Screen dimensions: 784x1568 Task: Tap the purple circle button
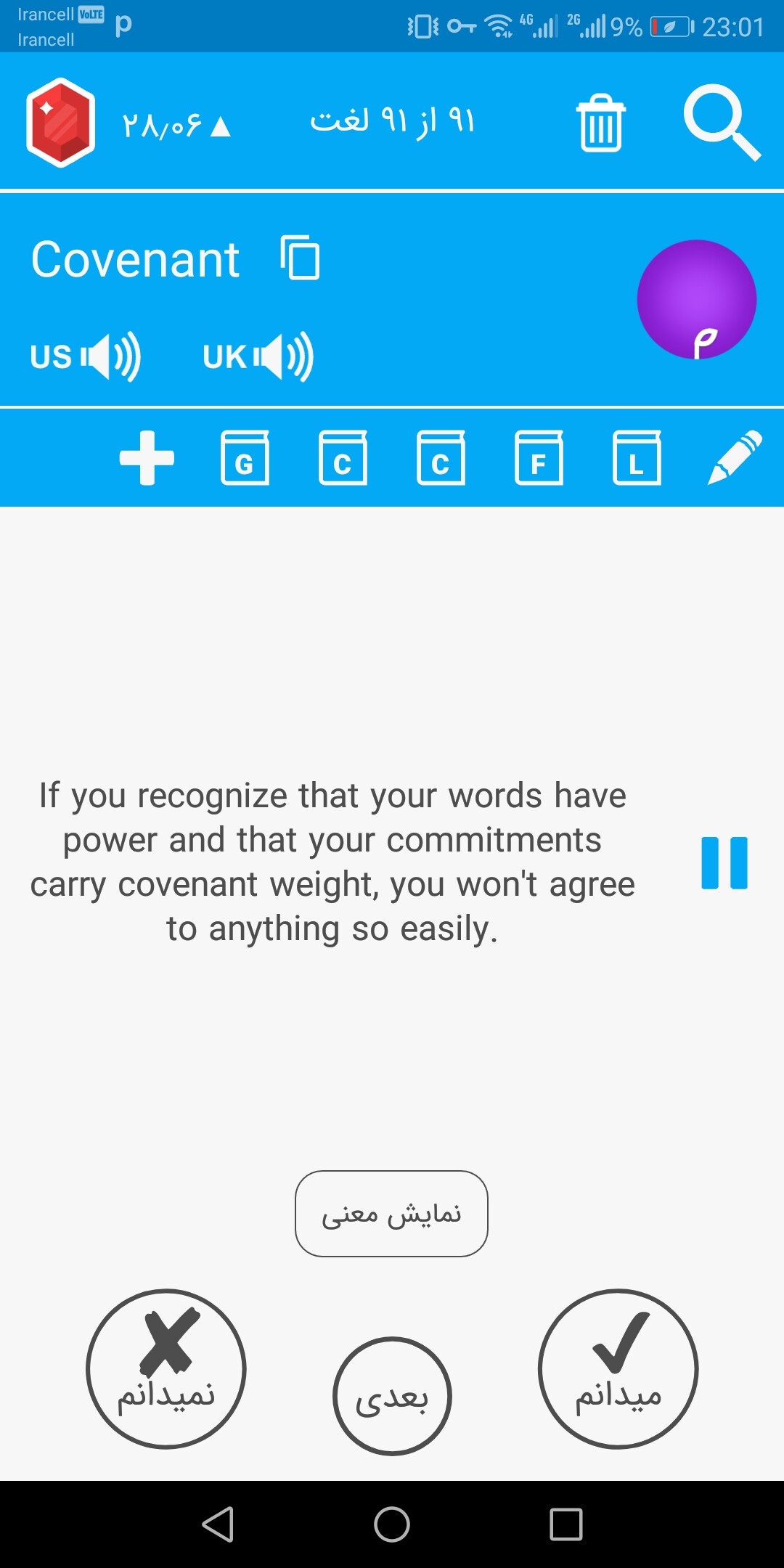(x=697, y=299)
